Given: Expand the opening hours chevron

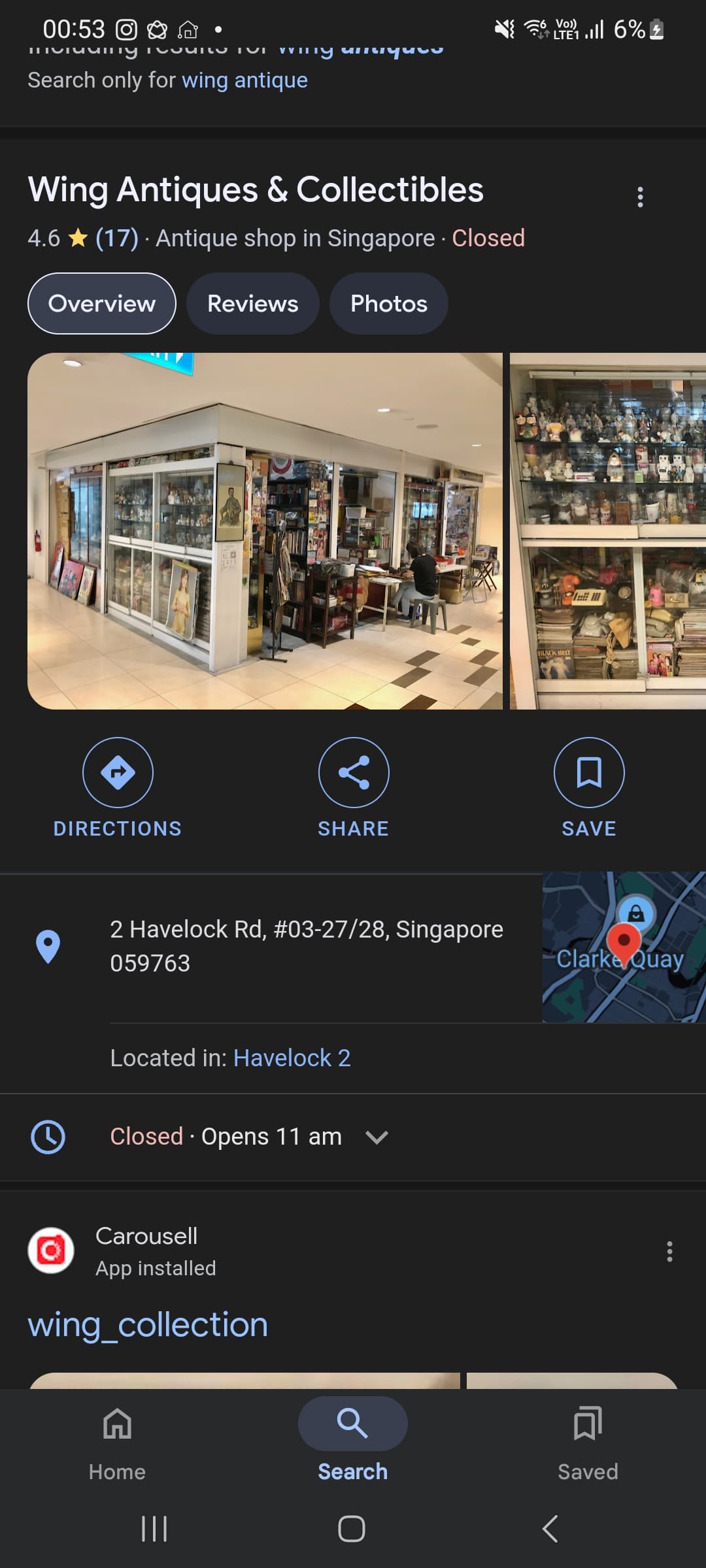Looking at the screenshot, I should coord(377,1137).
